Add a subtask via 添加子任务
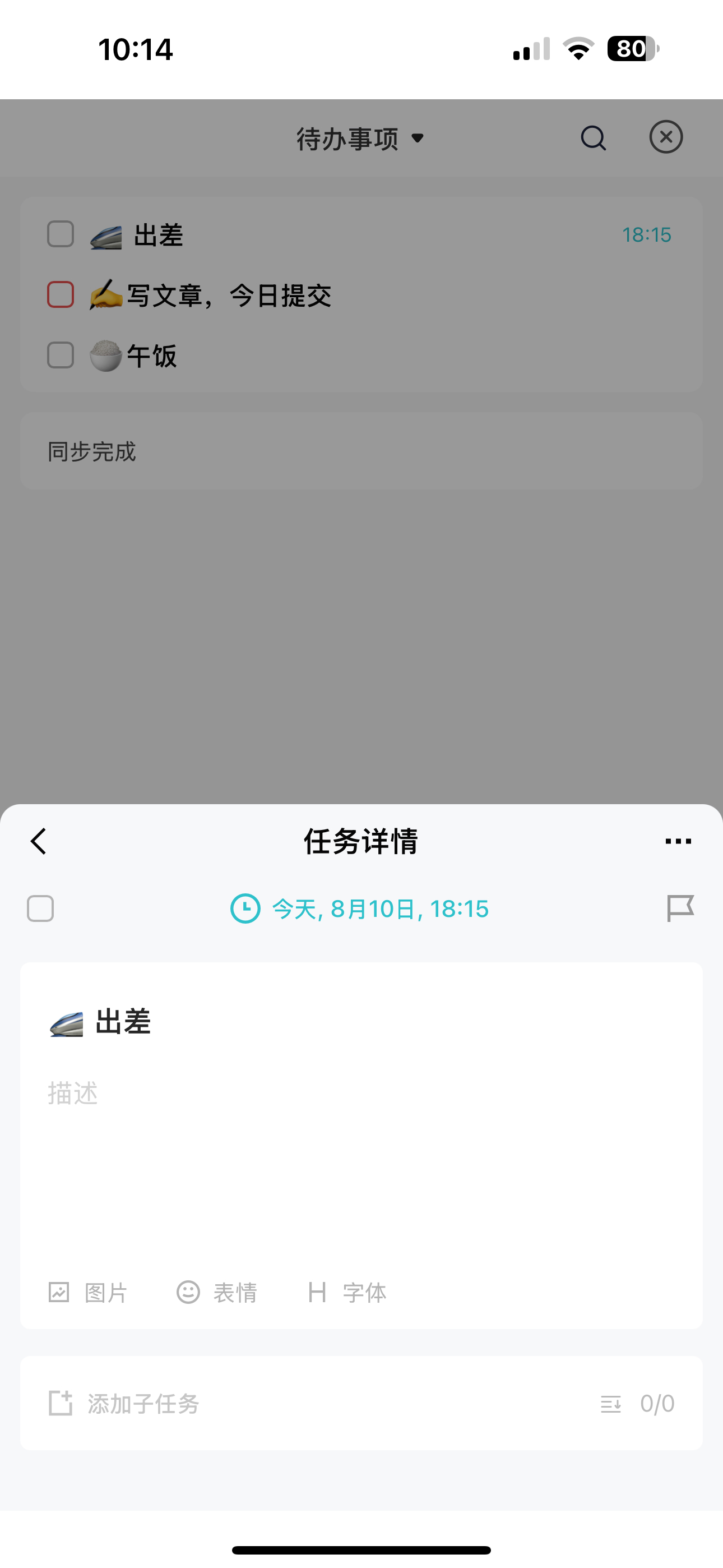Screen dimensions: 723x1568 [124, 1404]
